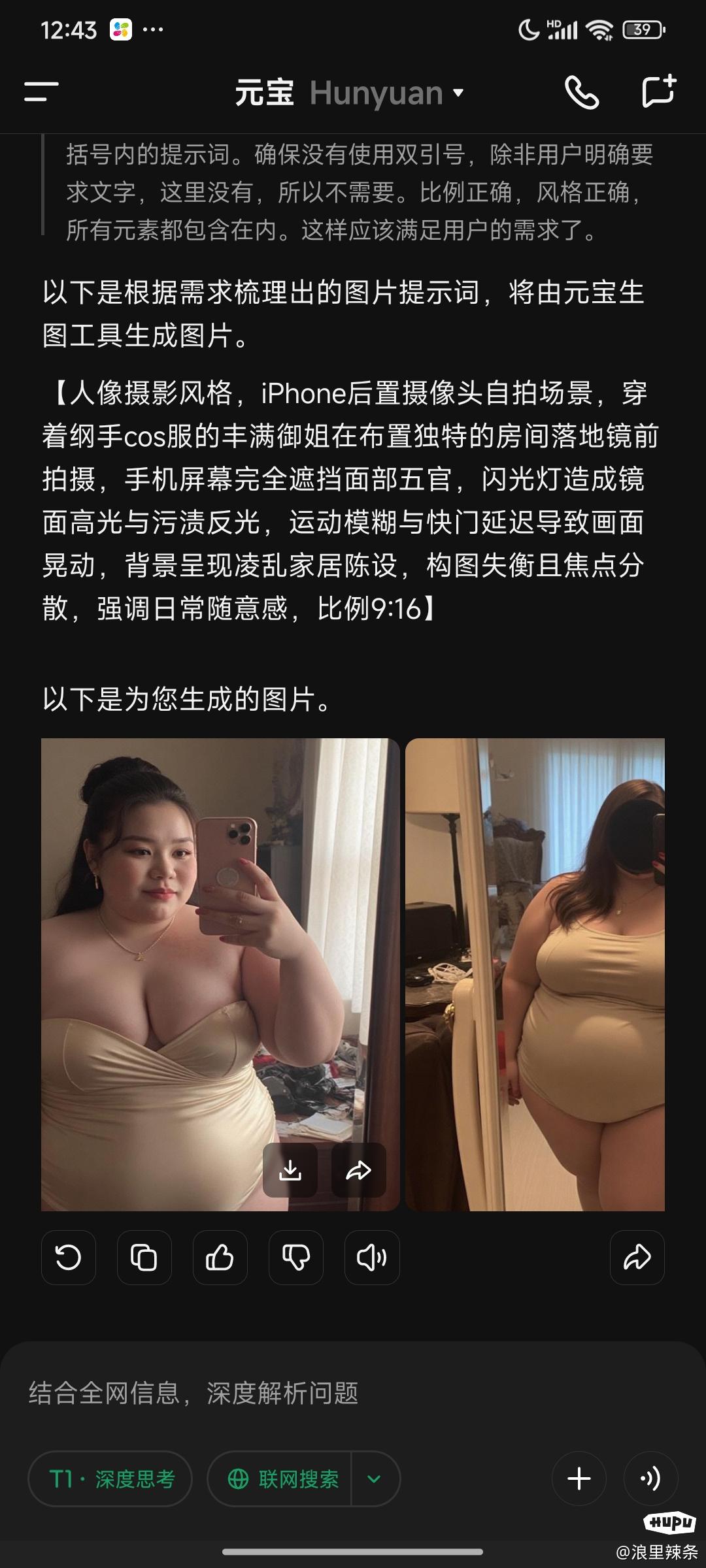This screenshot has width=706, height=1568.
Task: Download the first generated image
Action: coord(290,1170)
